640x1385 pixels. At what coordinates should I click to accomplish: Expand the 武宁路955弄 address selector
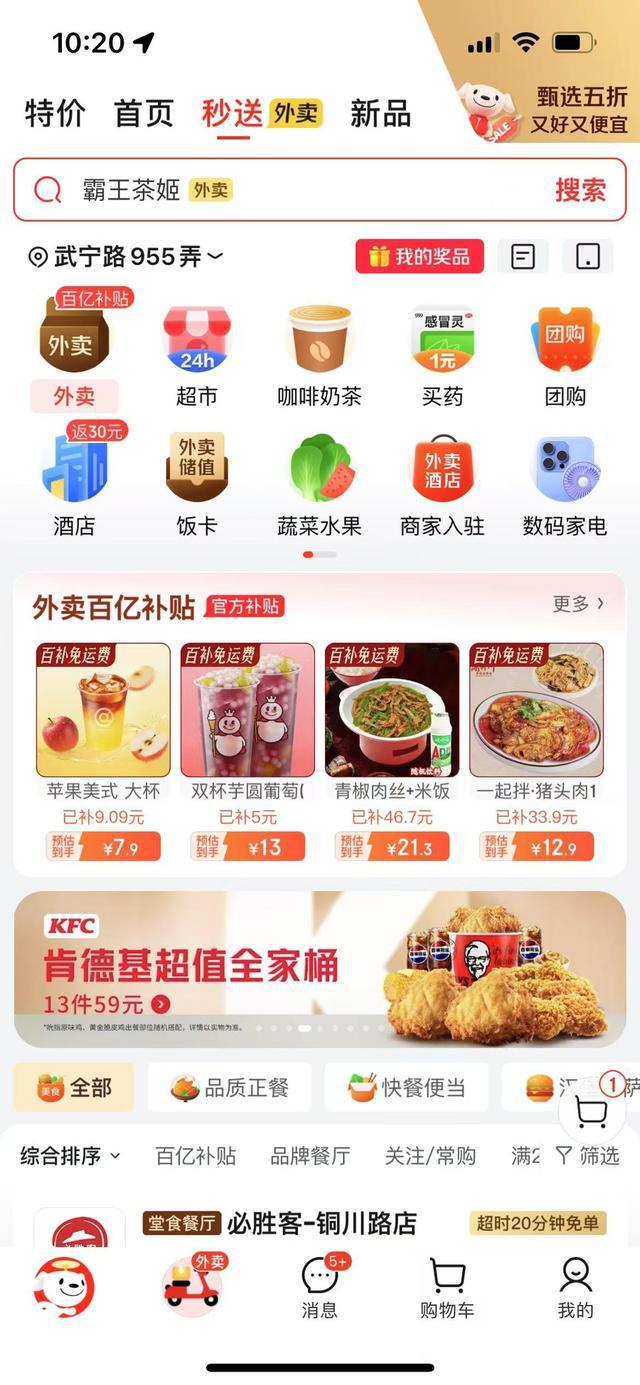(x=126, y=257)
